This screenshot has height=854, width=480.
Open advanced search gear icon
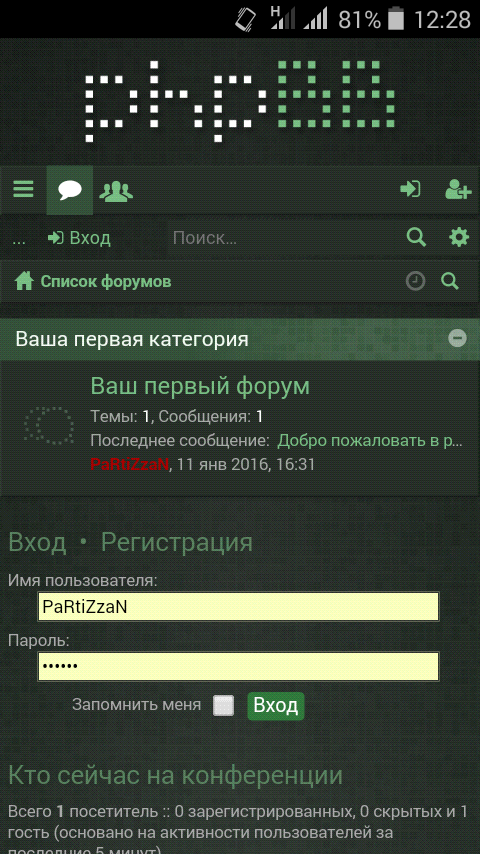pyautogui.click(x=459, y=237)
